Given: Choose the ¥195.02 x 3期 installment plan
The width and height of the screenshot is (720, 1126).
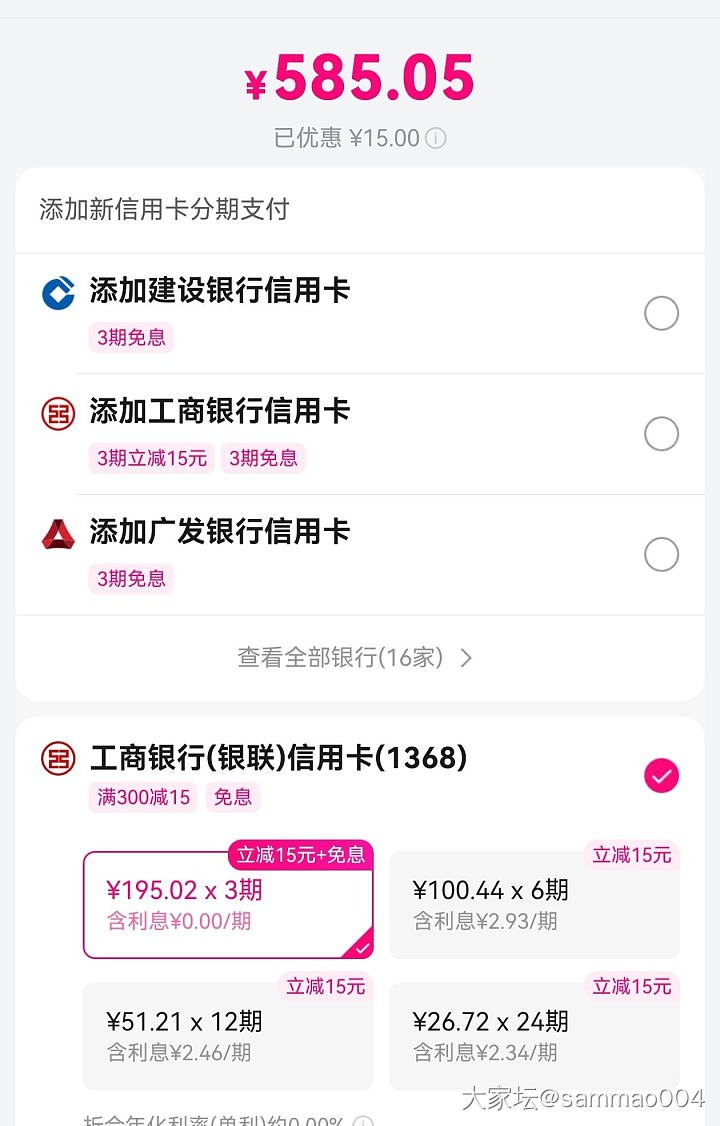Looking at the screenshot, I should click(228, 904).
